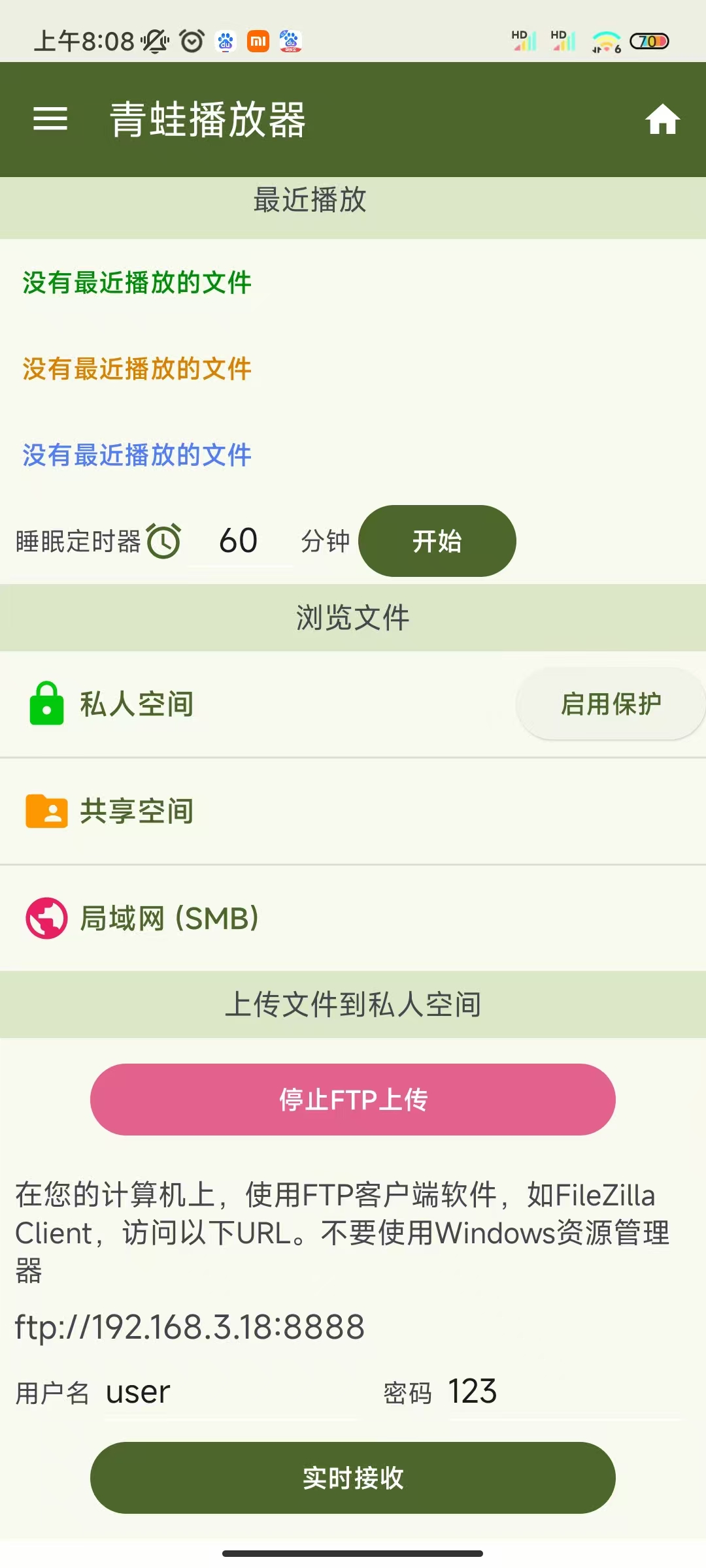Tap 停止FTP上传 to stop the upload
Image resolution: width=706 pixels, height=1568 pixels.
(353, 1100)
